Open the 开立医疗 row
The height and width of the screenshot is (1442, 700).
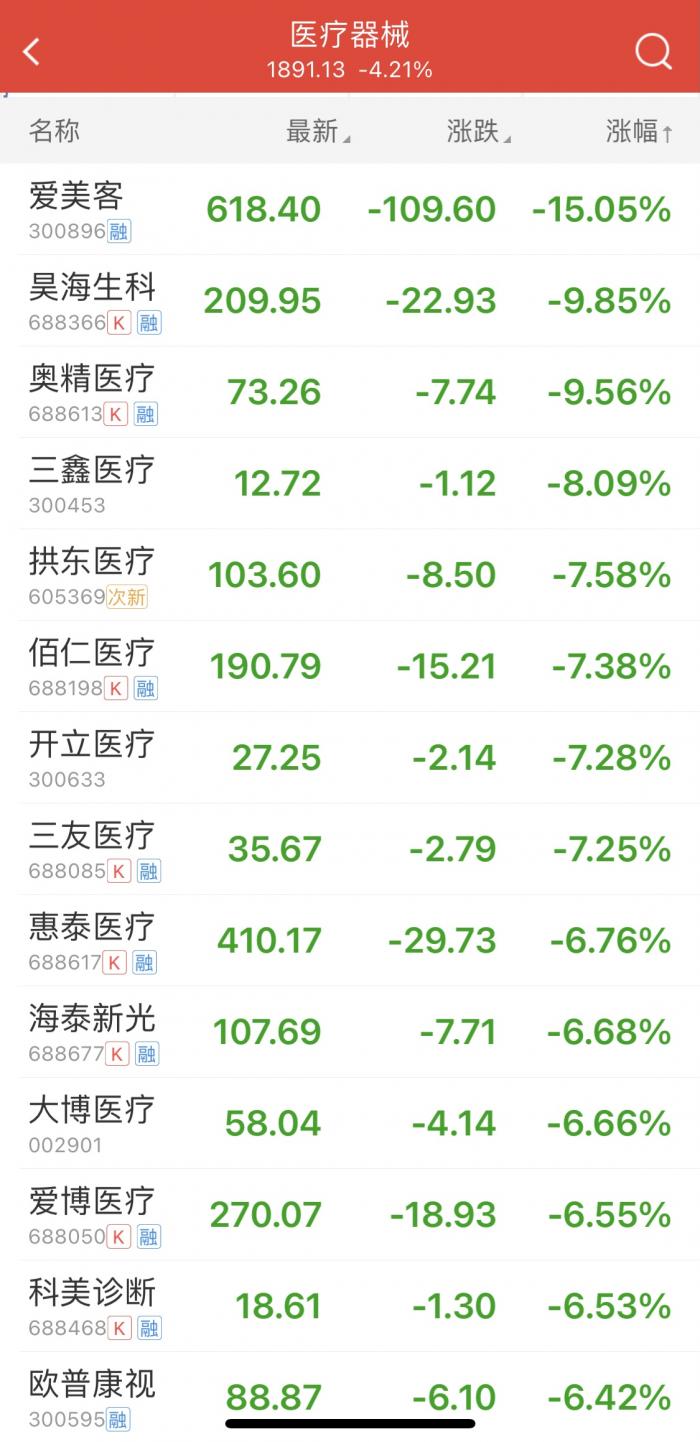tap(349, 757)
